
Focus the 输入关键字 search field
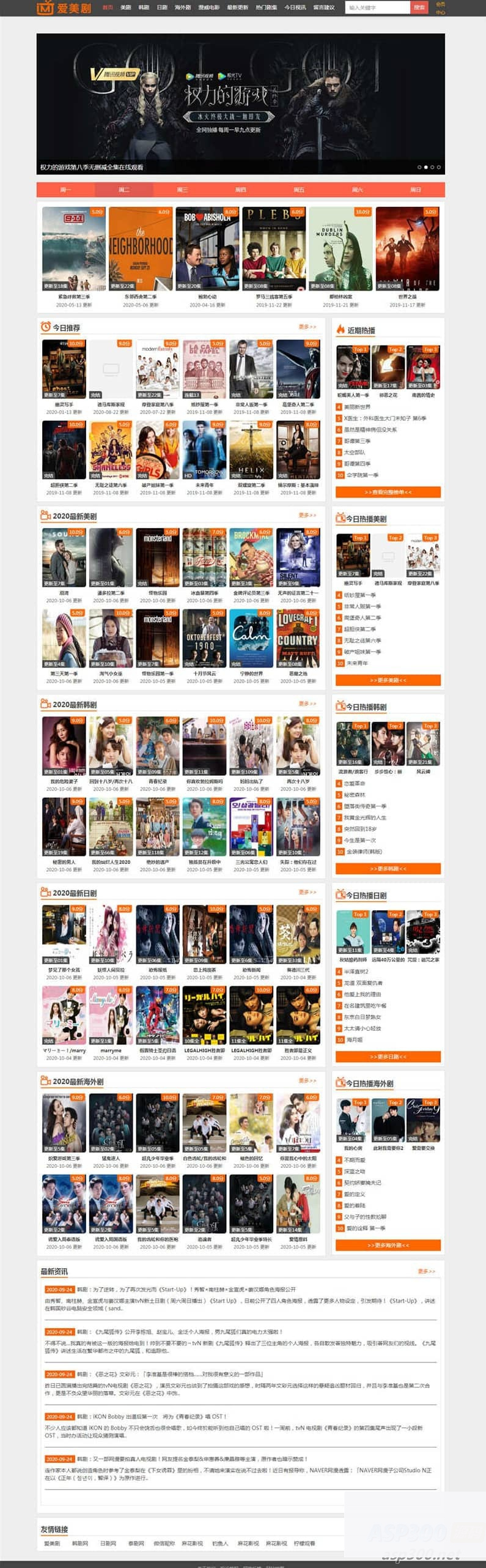(x=377, y=7)
